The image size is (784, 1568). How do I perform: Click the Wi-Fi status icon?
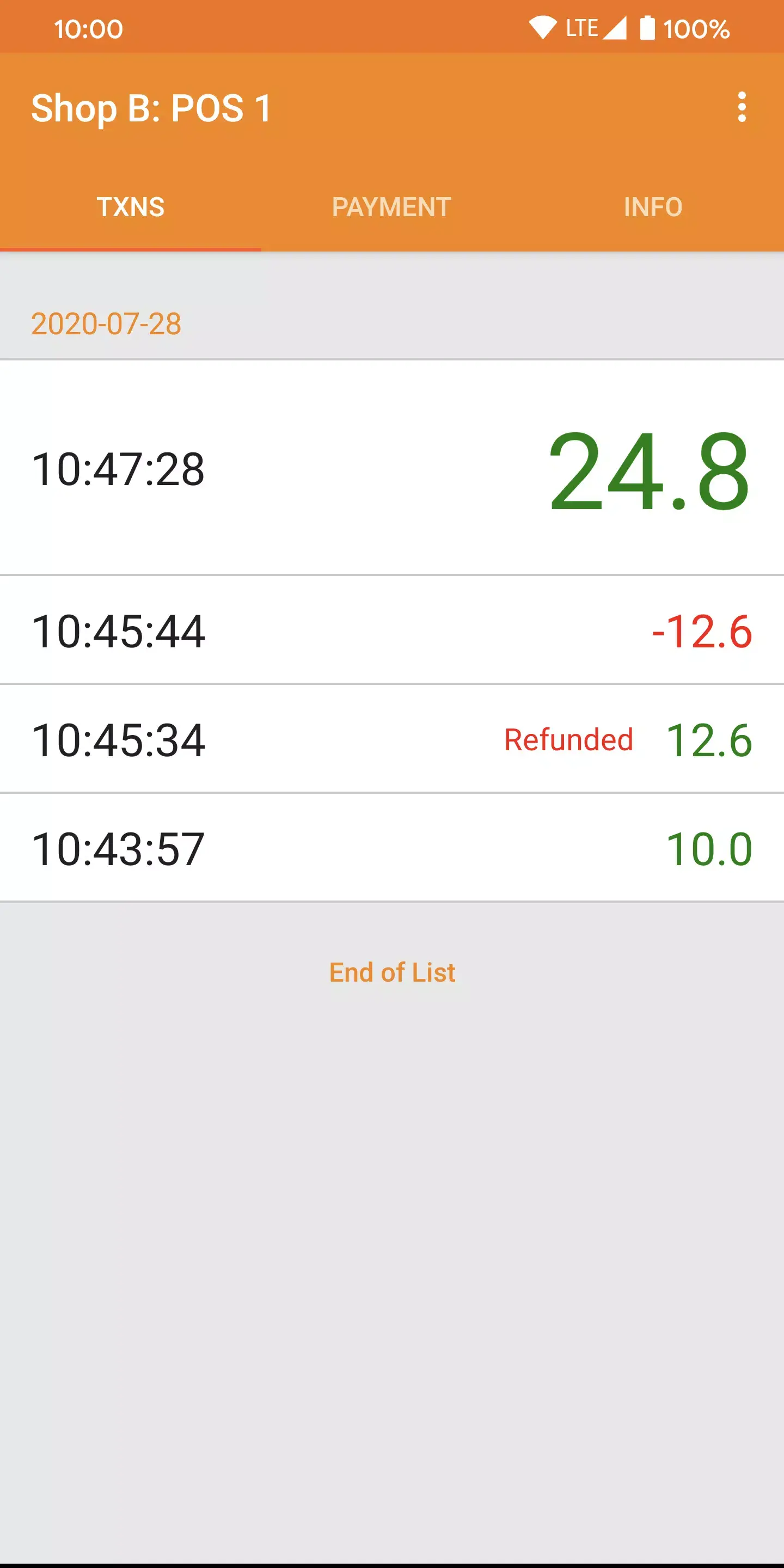click(541, 27)
